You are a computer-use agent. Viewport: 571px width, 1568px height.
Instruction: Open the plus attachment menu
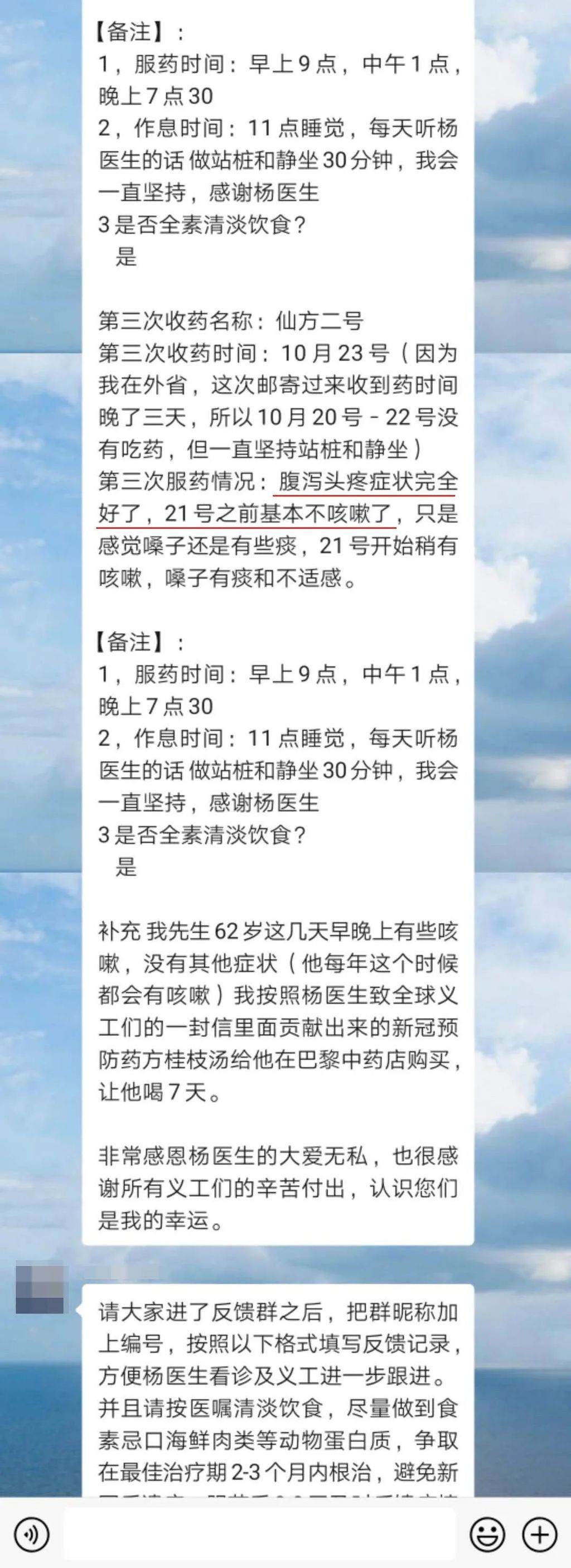pyautogui.click(x=539, y=1535)
